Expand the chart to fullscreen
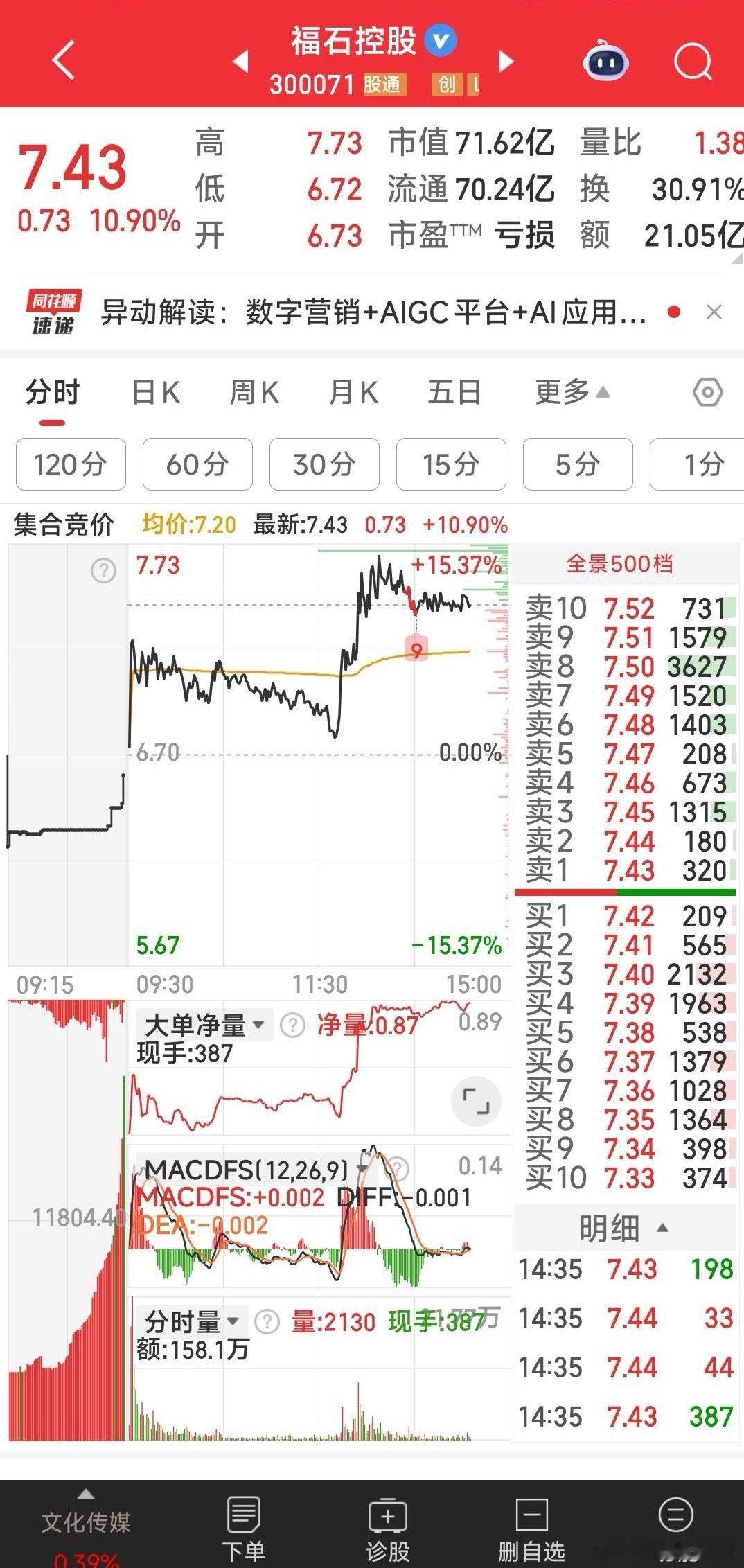The width and height of the screenshot is (744, 1568). pos(475,1101)
